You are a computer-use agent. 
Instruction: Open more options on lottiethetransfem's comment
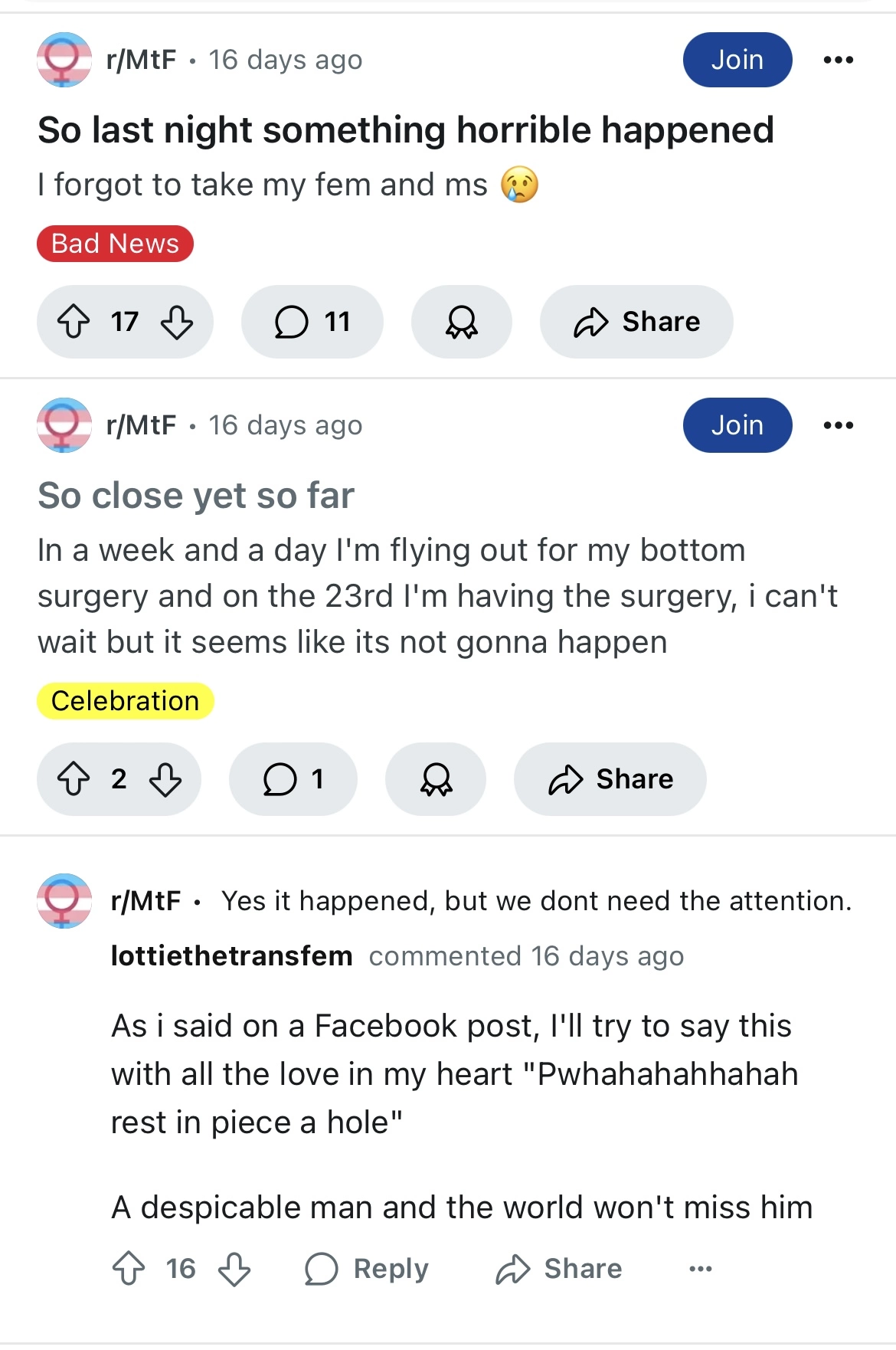pos(700,1269)
